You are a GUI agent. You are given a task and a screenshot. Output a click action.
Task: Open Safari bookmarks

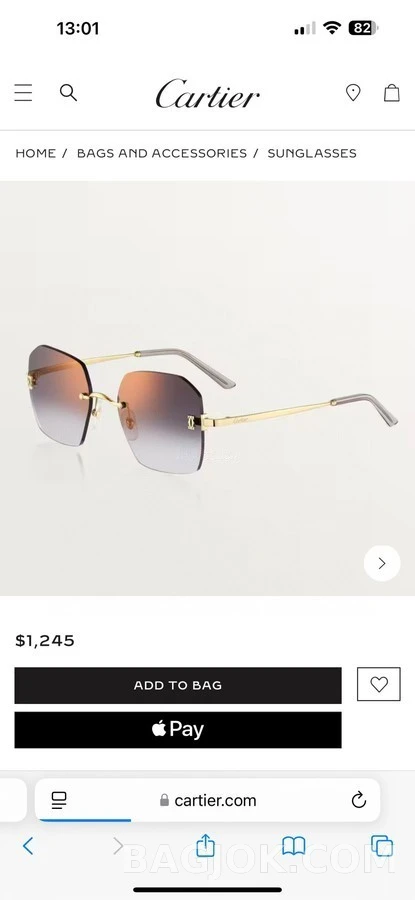coord(293,845)
